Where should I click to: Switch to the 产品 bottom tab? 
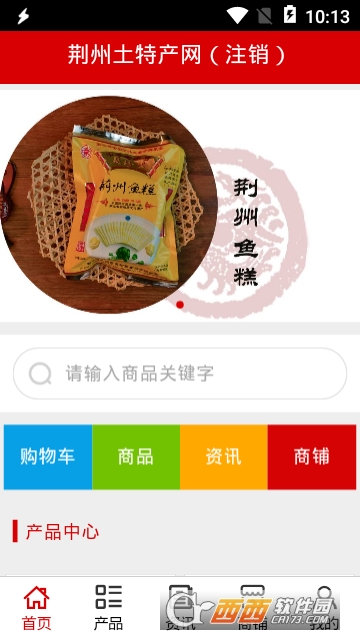click(108, 608)
